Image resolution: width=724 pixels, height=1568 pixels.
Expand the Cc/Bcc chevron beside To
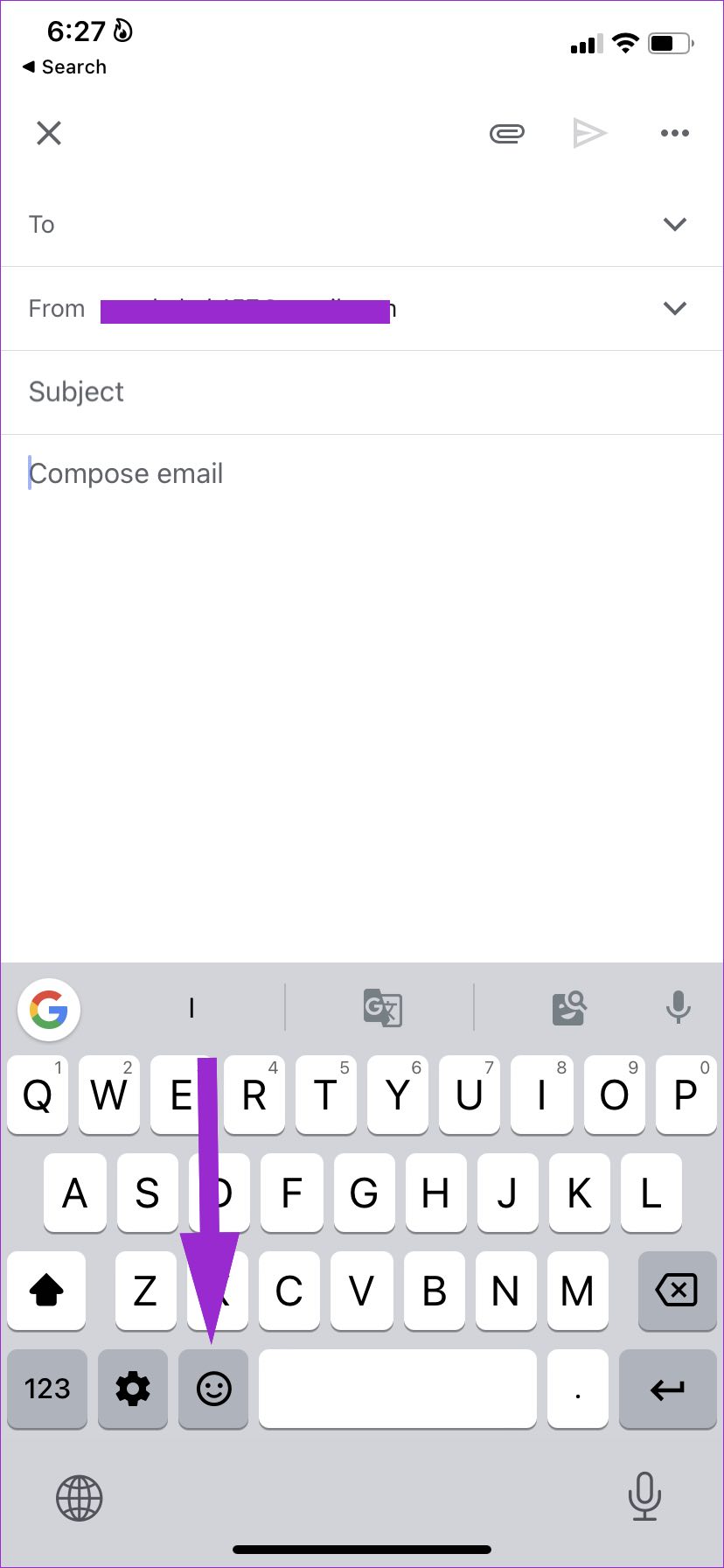675,224
